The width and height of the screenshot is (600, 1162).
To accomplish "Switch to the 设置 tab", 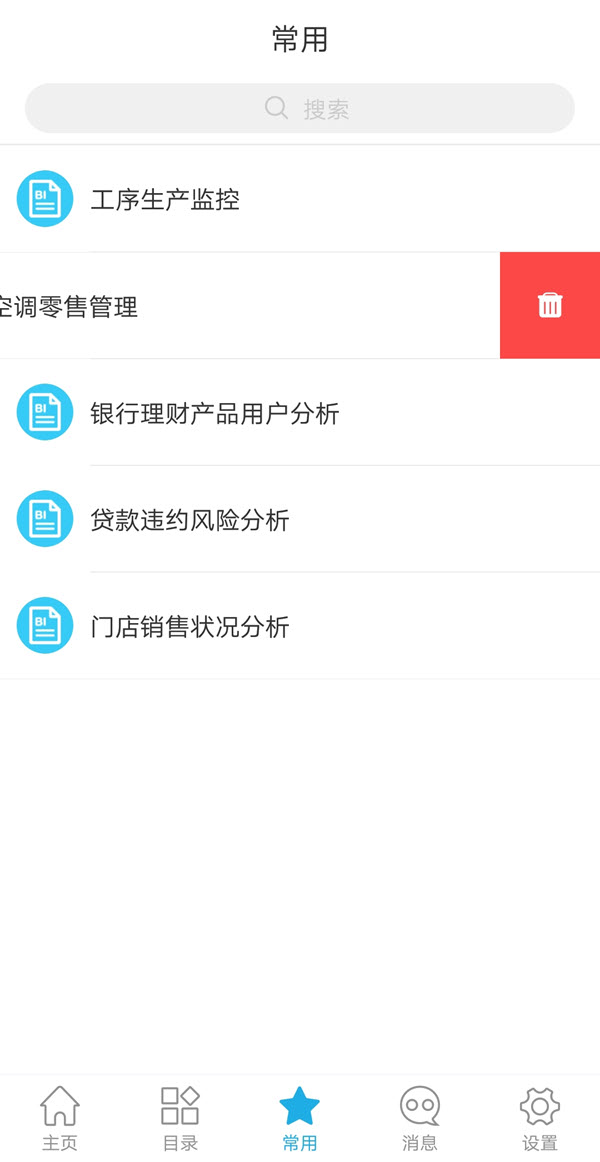I will [540, 1118].
